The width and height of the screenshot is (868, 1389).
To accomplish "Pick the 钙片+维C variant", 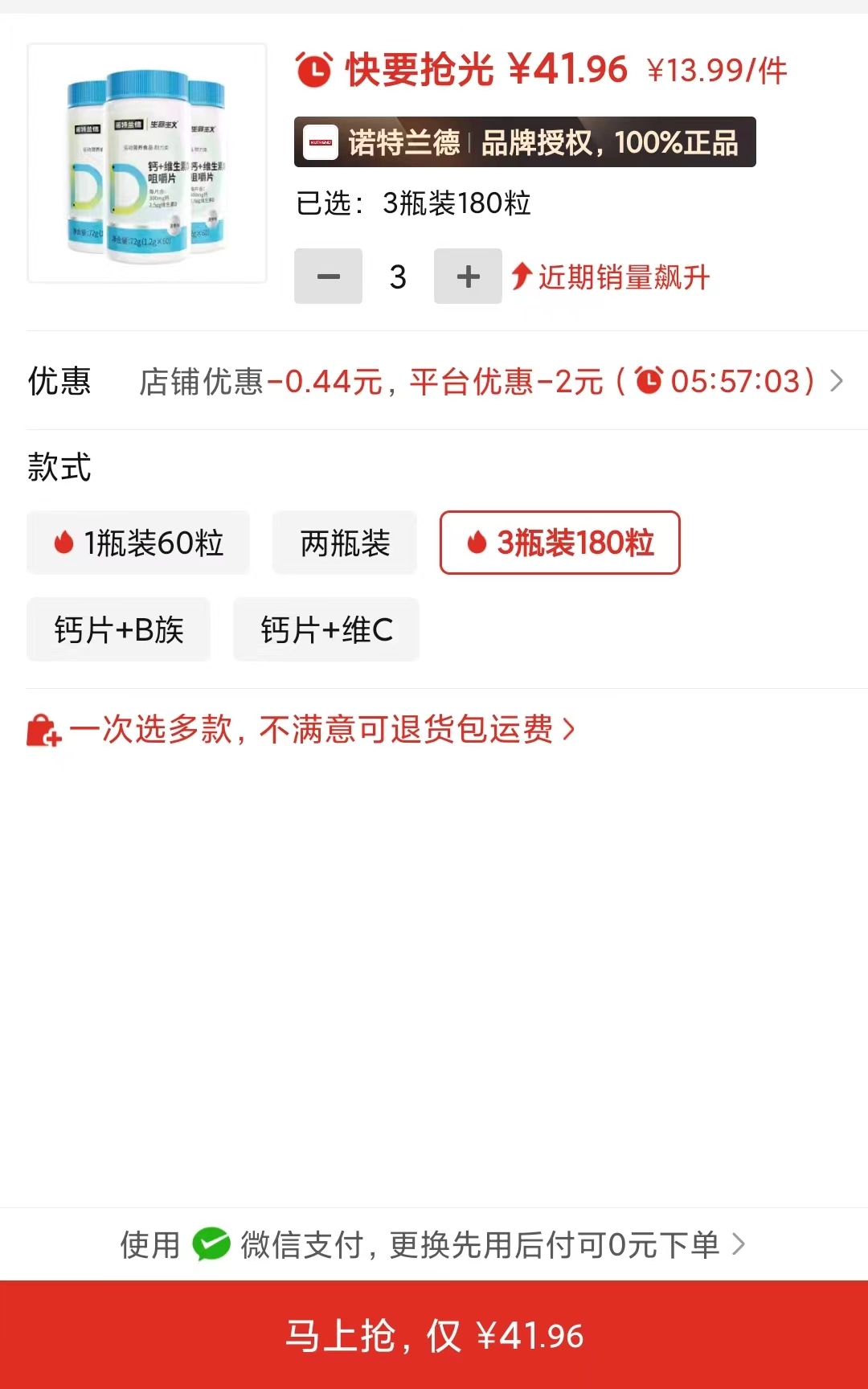I will pos(326,629).
